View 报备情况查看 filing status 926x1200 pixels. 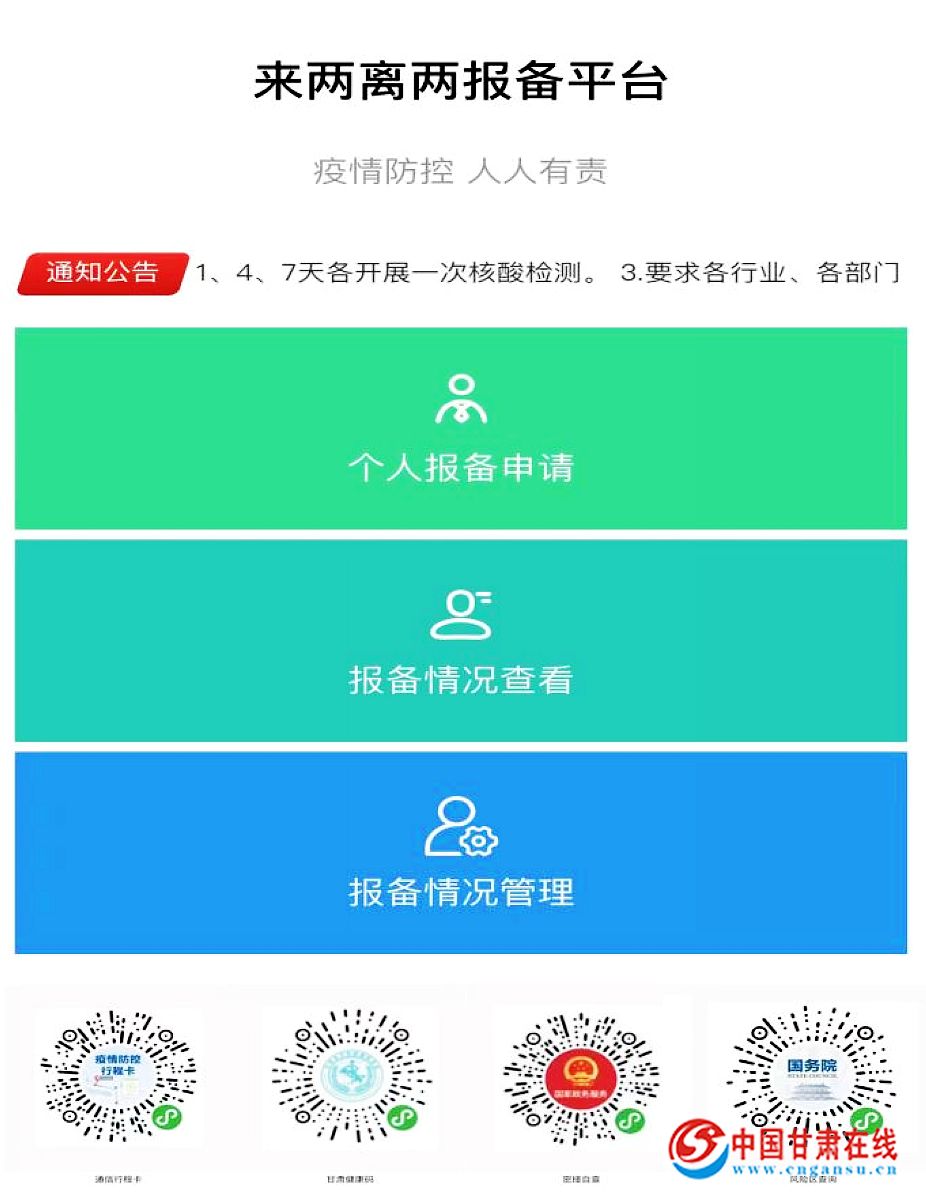coord(461,641)
